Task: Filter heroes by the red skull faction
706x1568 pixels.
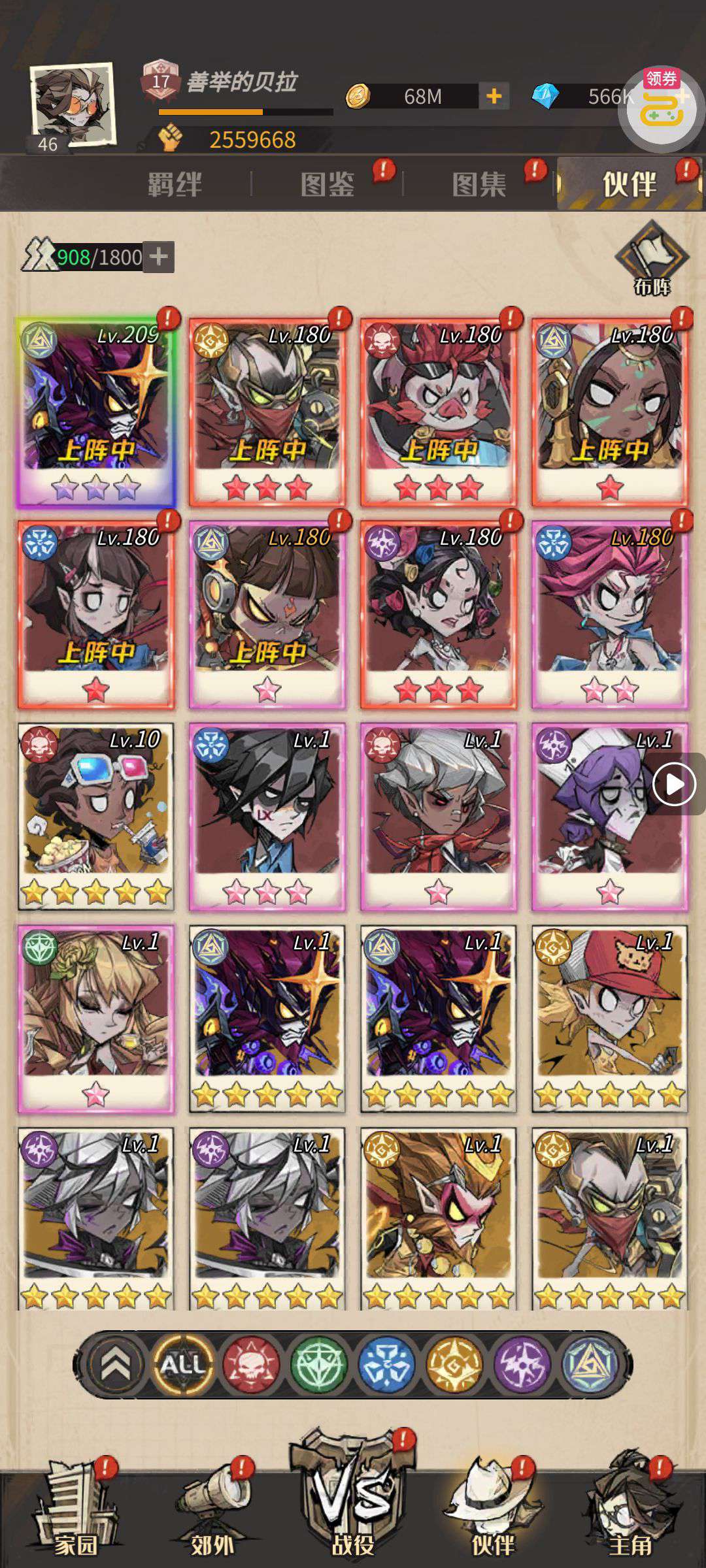Action: (x=251, y=1364)
